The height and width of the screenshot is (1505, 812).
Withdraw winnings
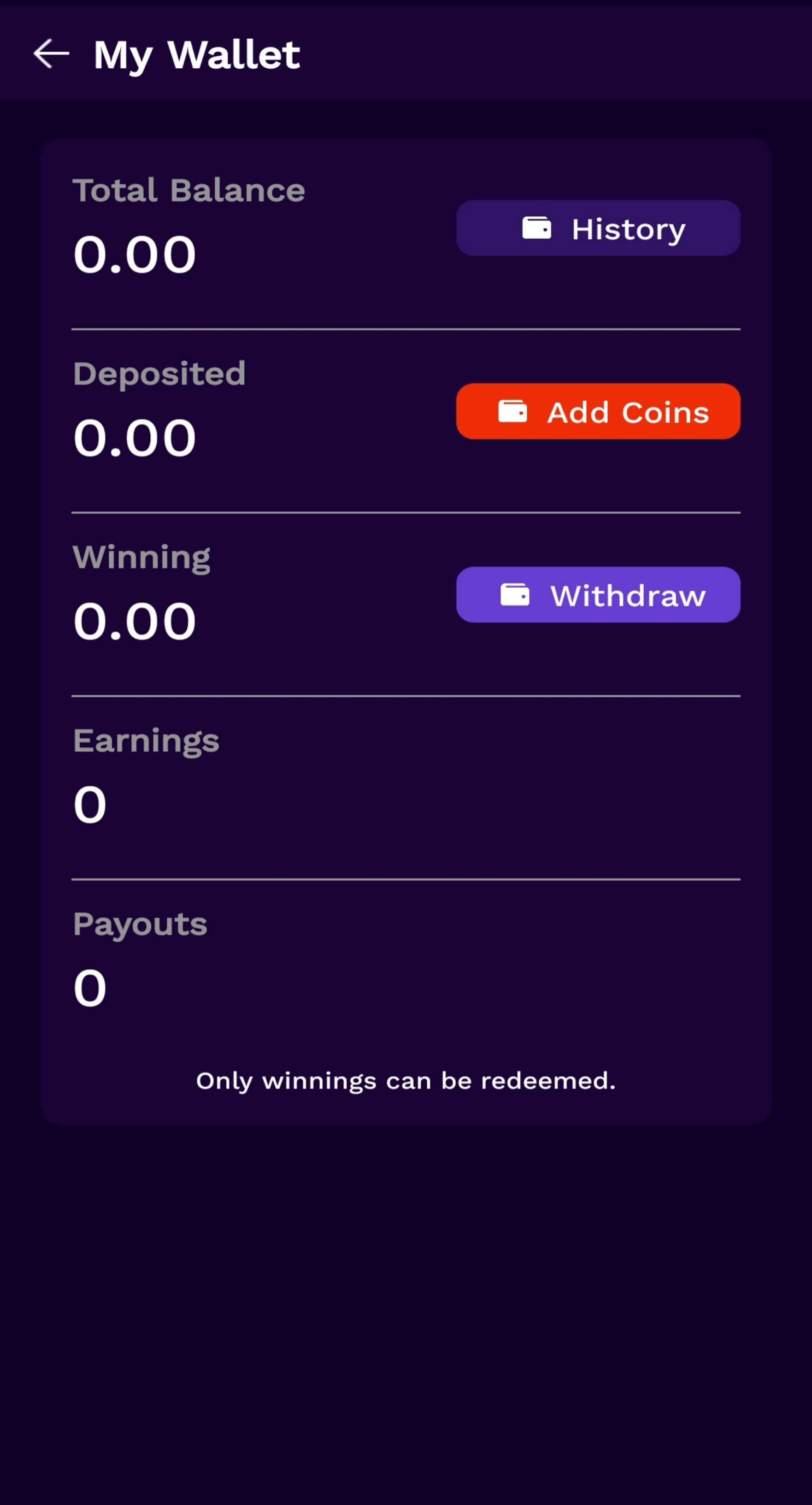[x=598, y=595]
